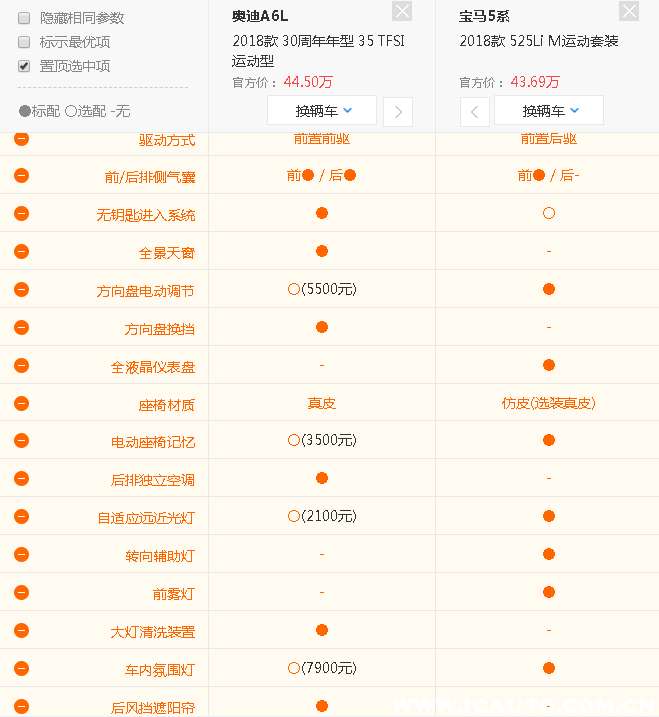659x717 pixels.
Task: Uncheck the 置顶选中项 checkbox
Action: (x=24, y=66)
